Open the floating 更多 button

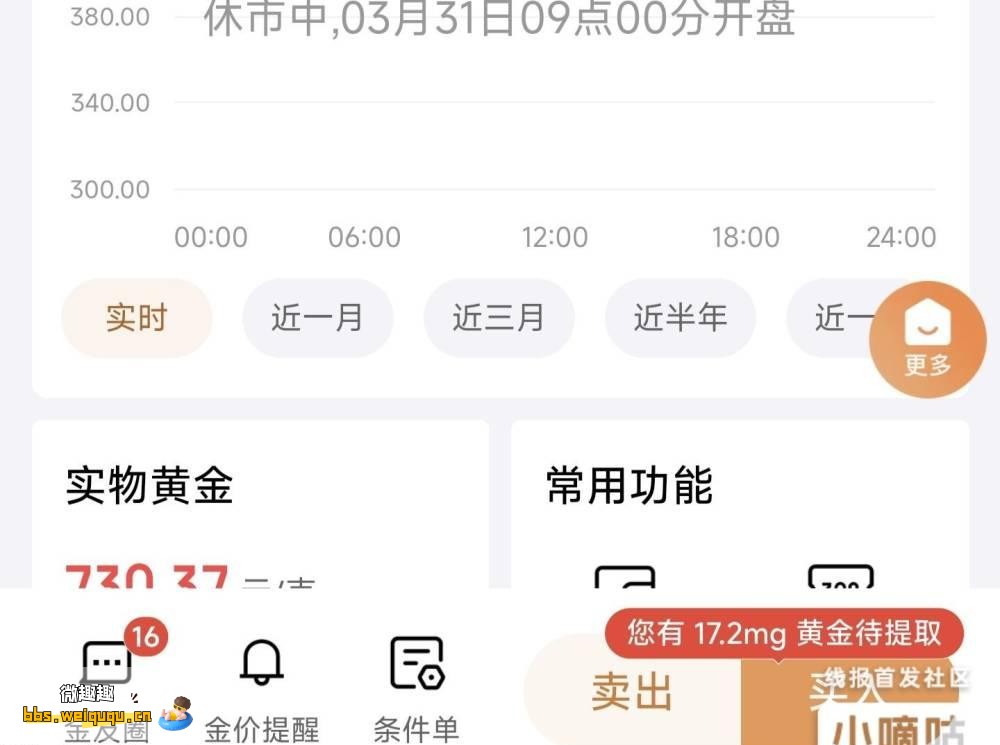pos(927,340)
